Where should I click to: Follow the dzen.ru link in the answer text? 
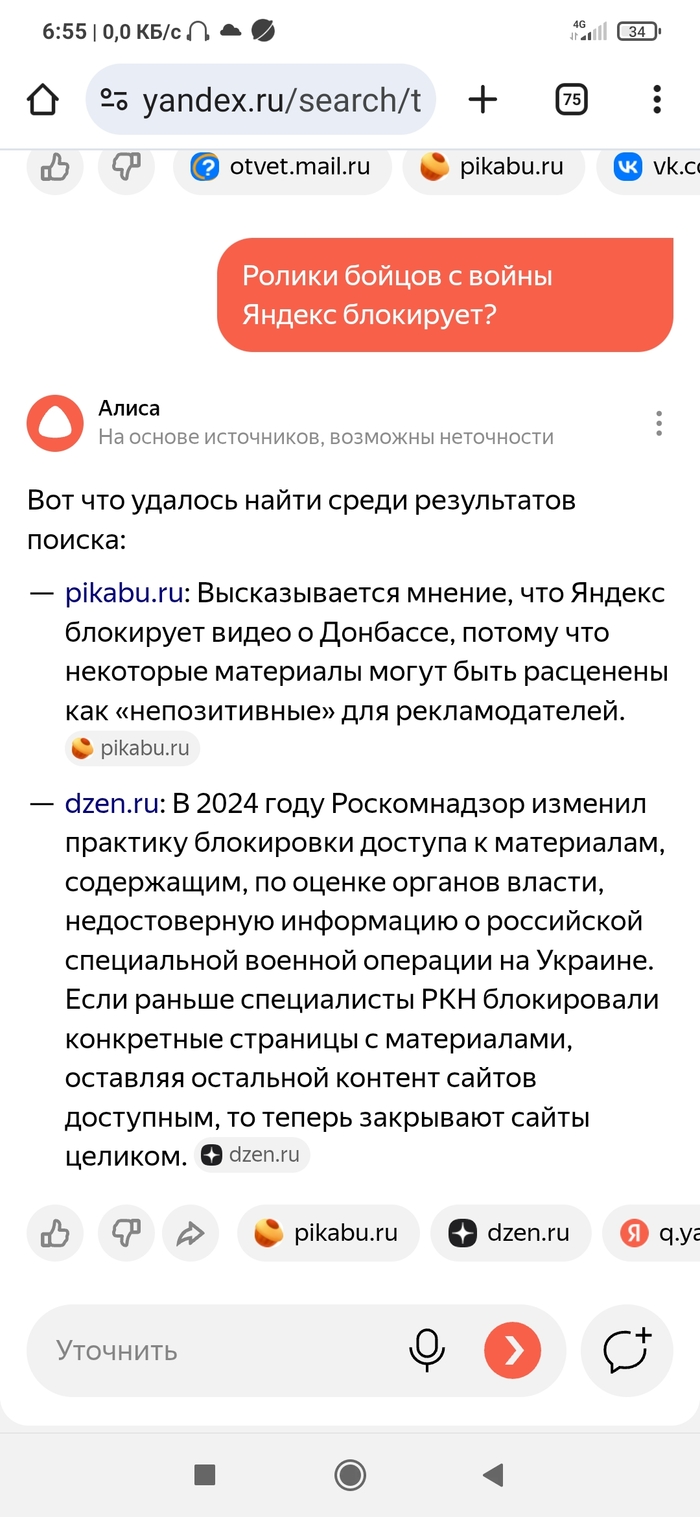coord(112,803)
